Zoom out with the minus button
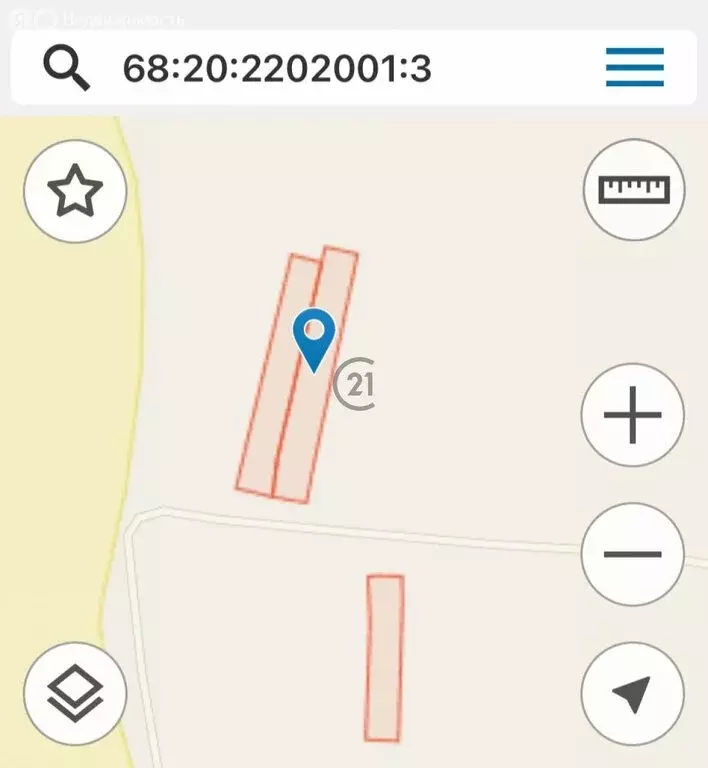The height and width of the screenshot is (768, 708). point(633,554)
